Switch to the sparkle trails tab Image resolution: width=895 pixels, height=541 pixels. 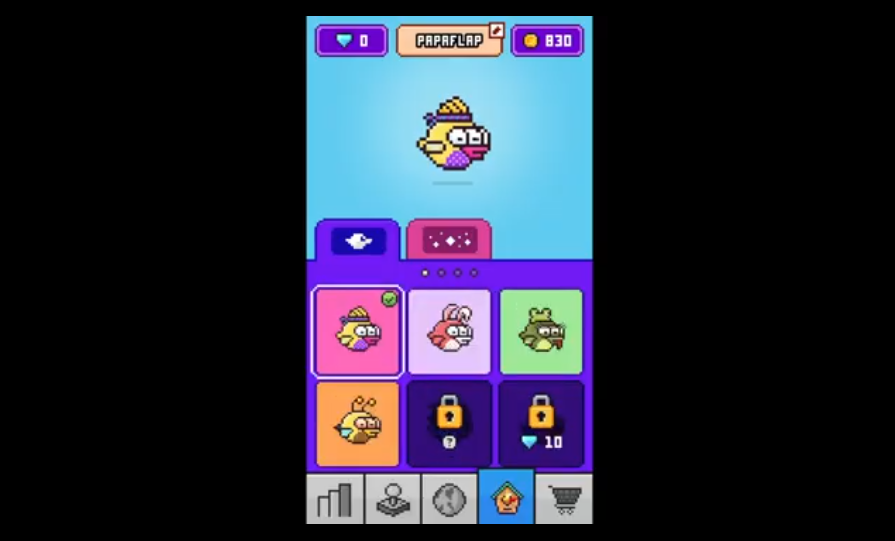[x=449, y=241]
